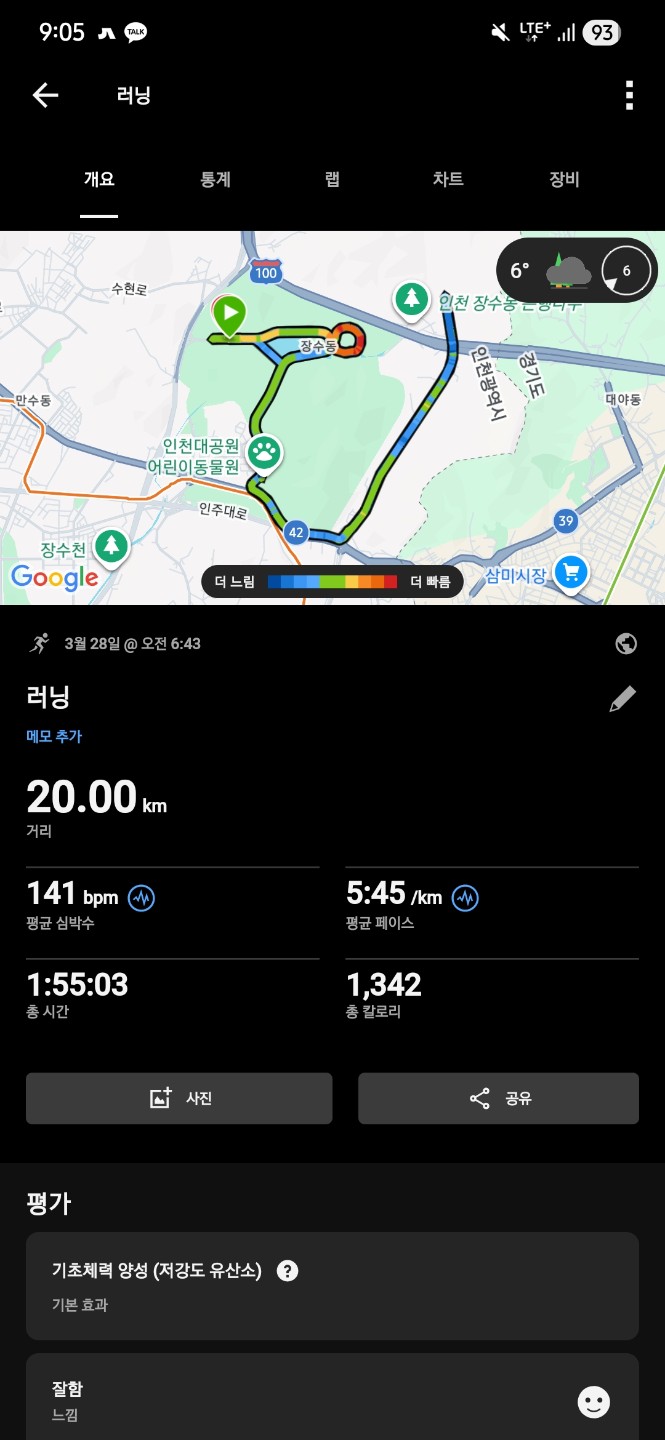Open the 잘함 느낌 rating row

click(332, 1401)
